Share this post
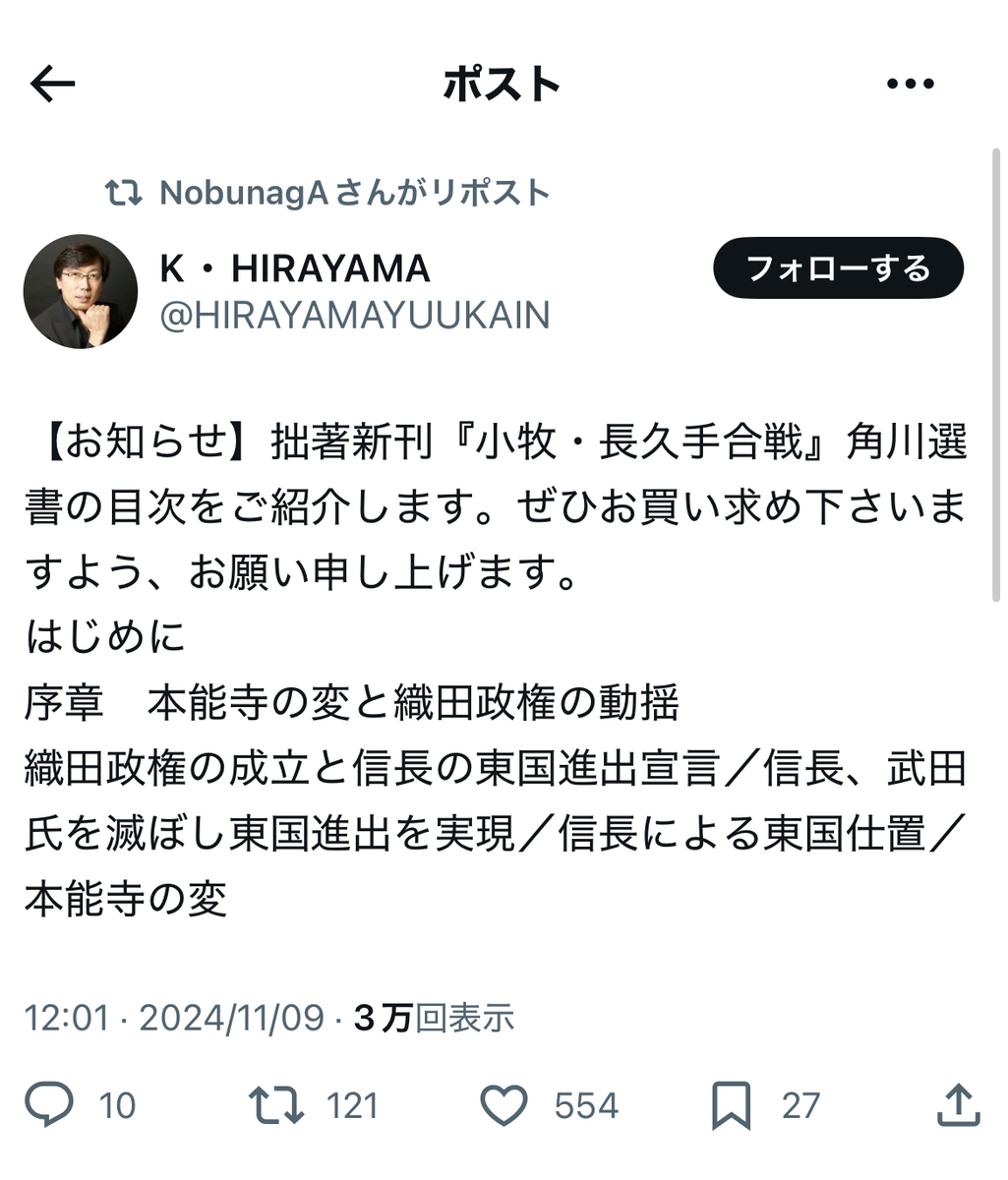This screenshot has height=1180, width=1008. (x=957, y=1105)
